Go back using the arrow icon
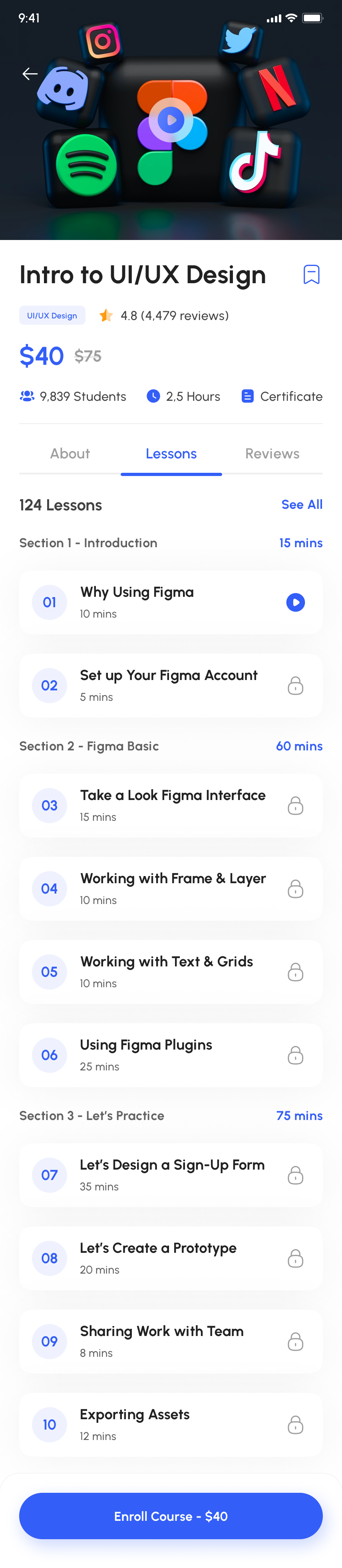 tap(30, 74)
